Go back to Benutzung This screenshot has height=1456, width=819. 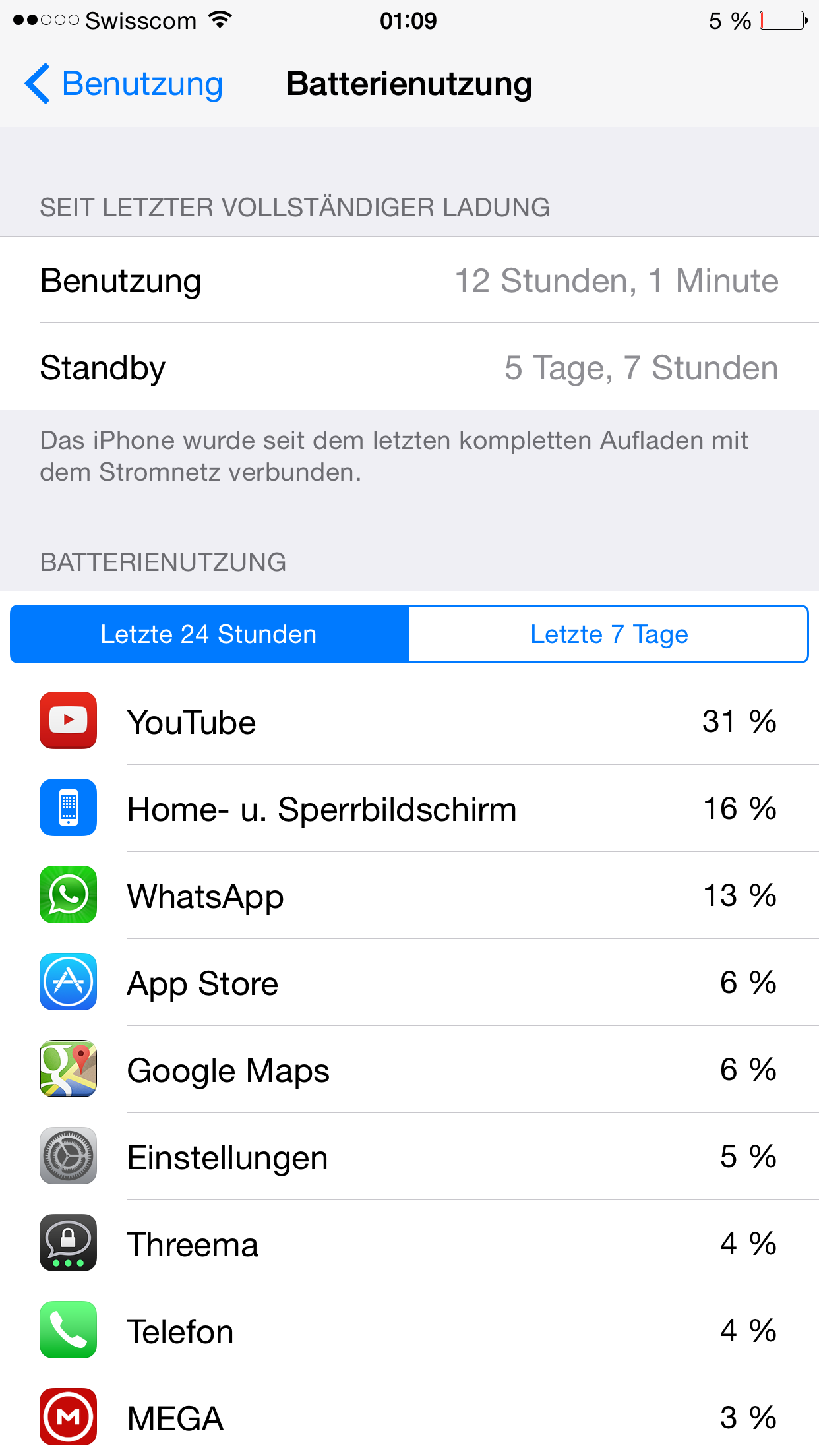124,84
